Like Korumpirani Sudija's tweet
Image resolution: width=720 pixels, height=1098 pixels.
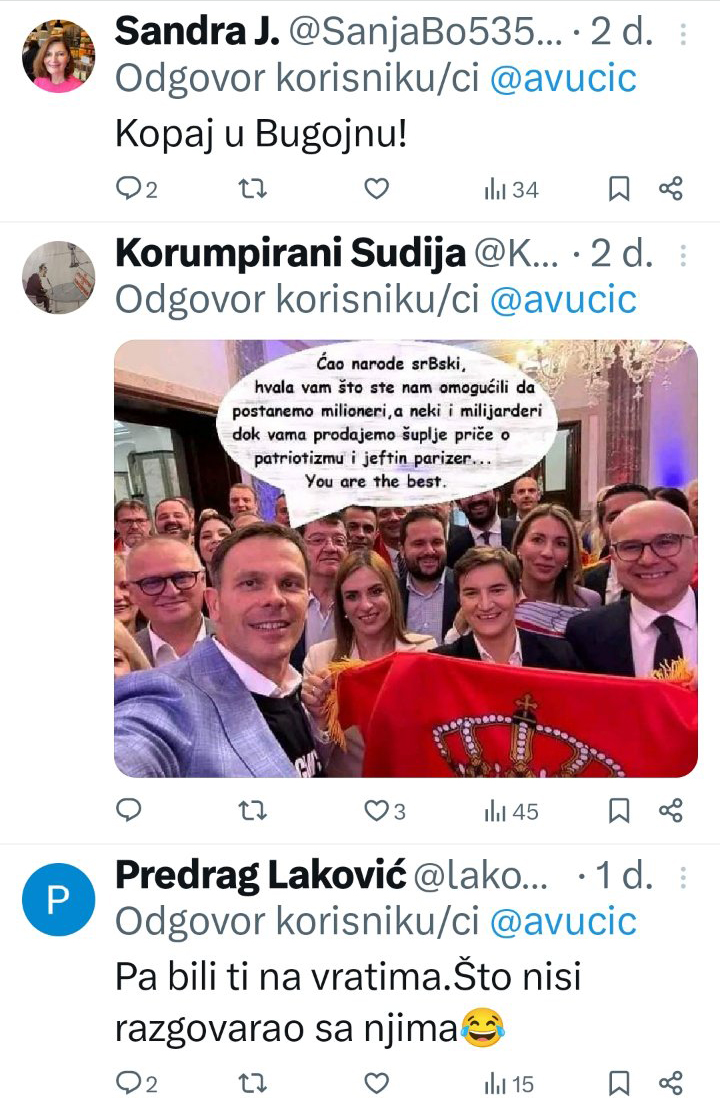[x=375, y=810]
